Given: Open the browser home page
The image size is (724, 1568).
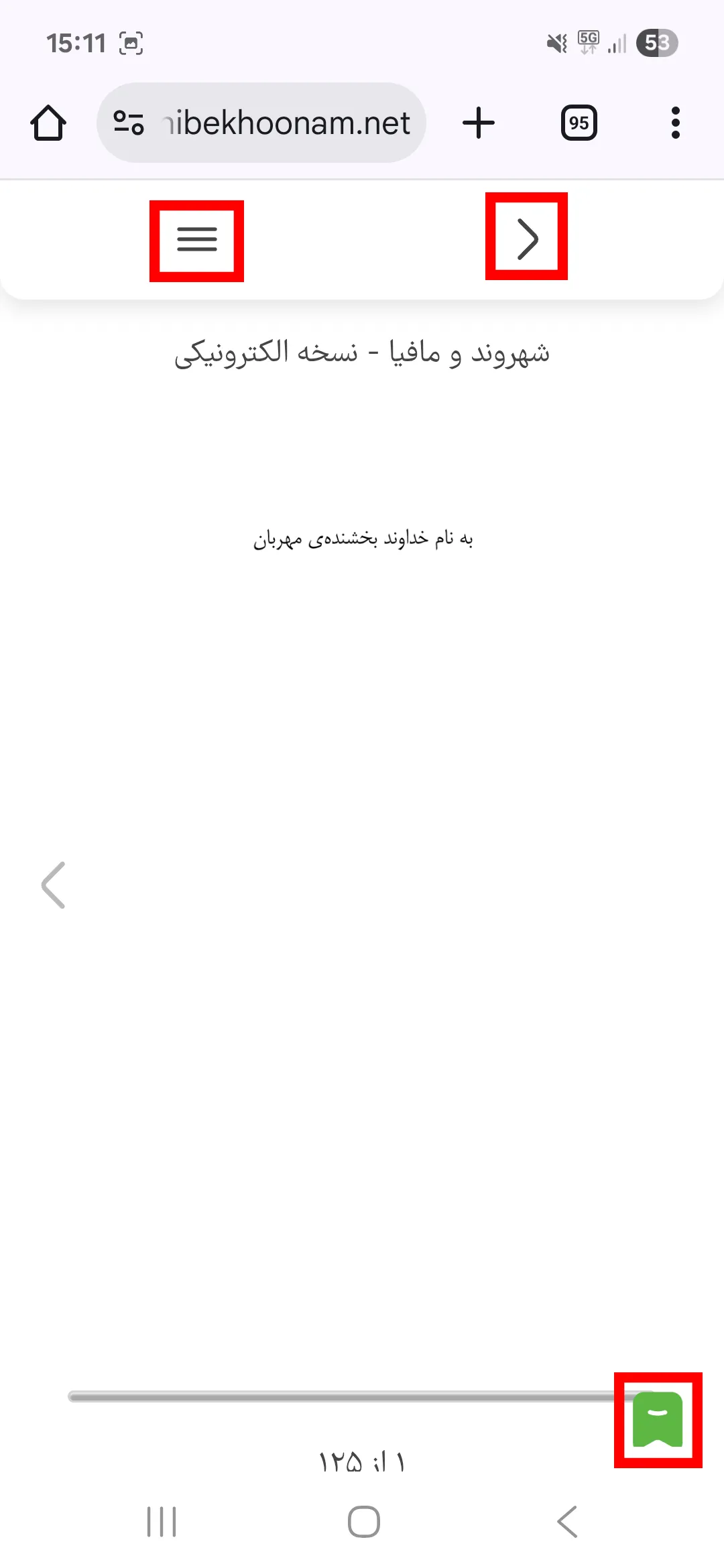Looking at the screenshot, I should (x=48, y=123).
